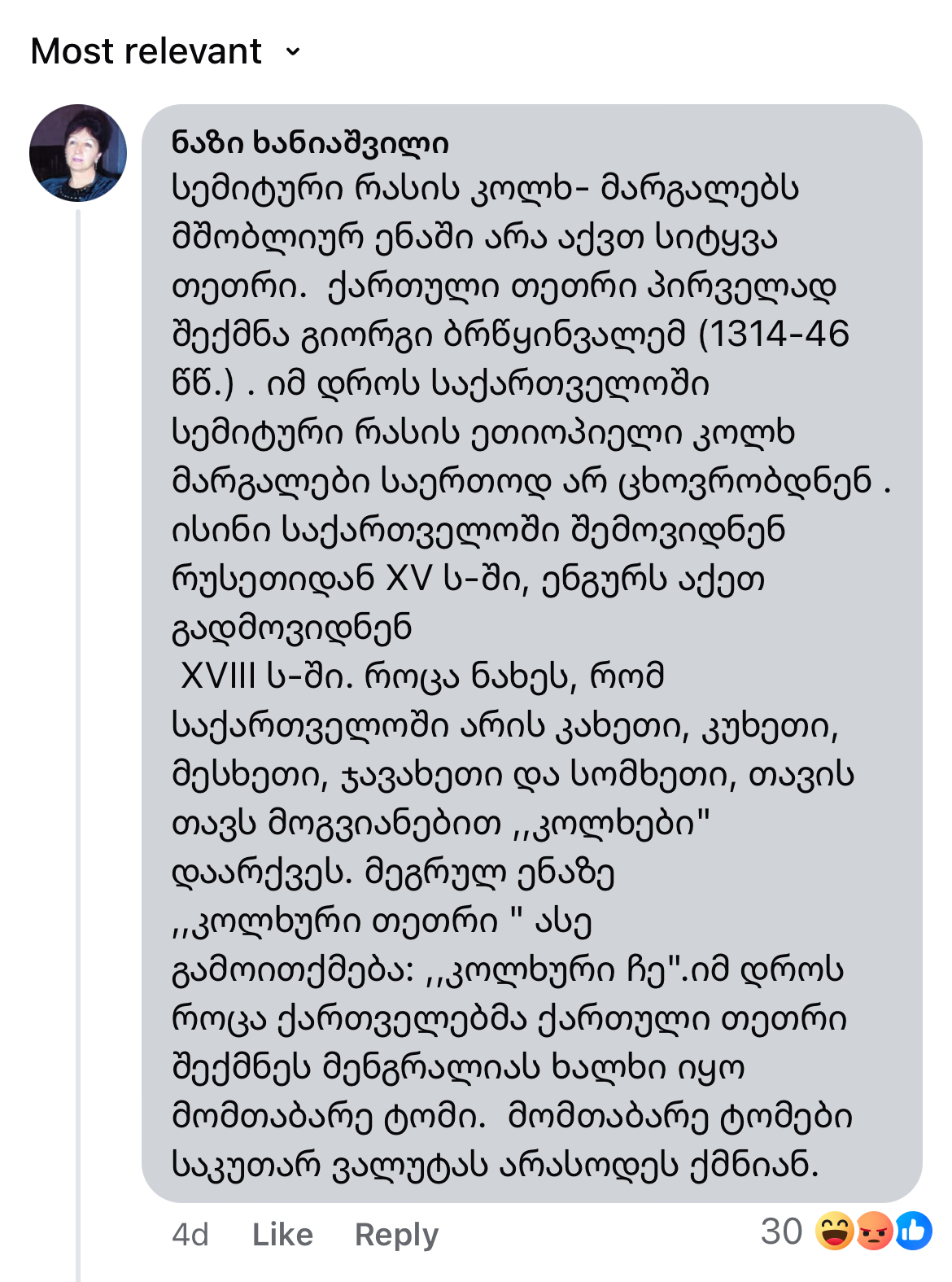This screenshot has height=1282, width=952.
Task: Open the Most relevant sort dropdown
Action: pos(165,51)
